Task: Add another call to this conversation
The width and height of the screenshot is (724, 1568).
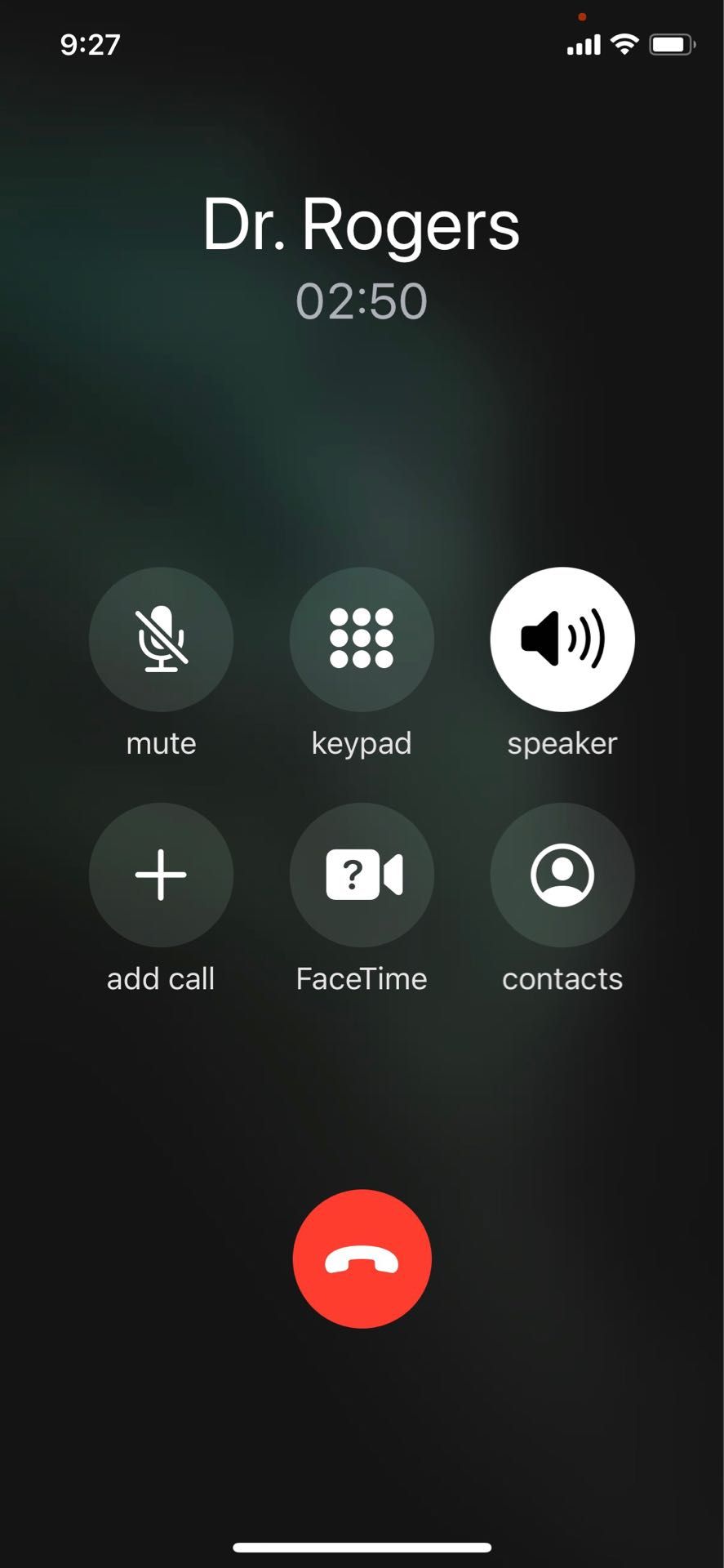Action: (161, 875)
